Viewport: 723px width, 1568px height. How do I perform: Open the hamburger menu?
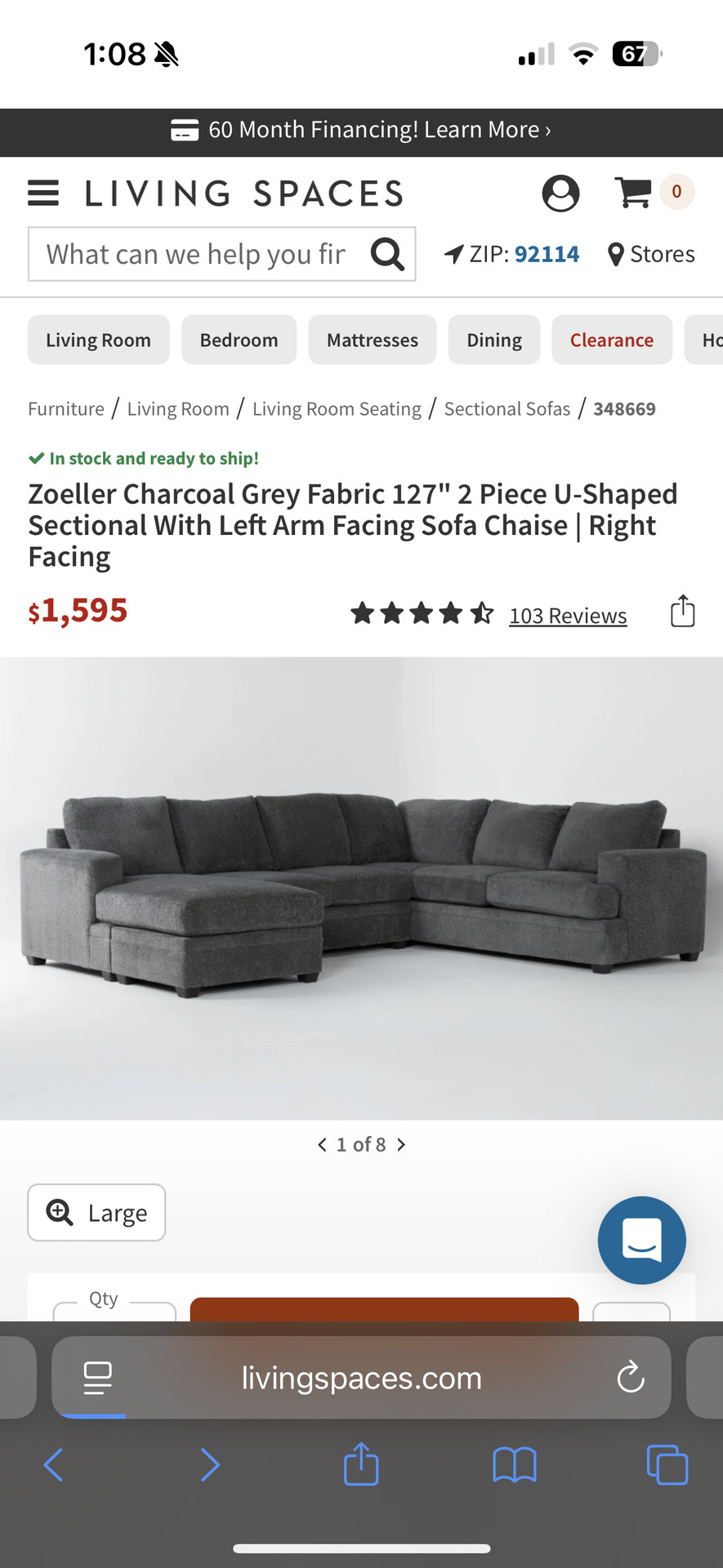pyautogui.click(x=43, y=194)
